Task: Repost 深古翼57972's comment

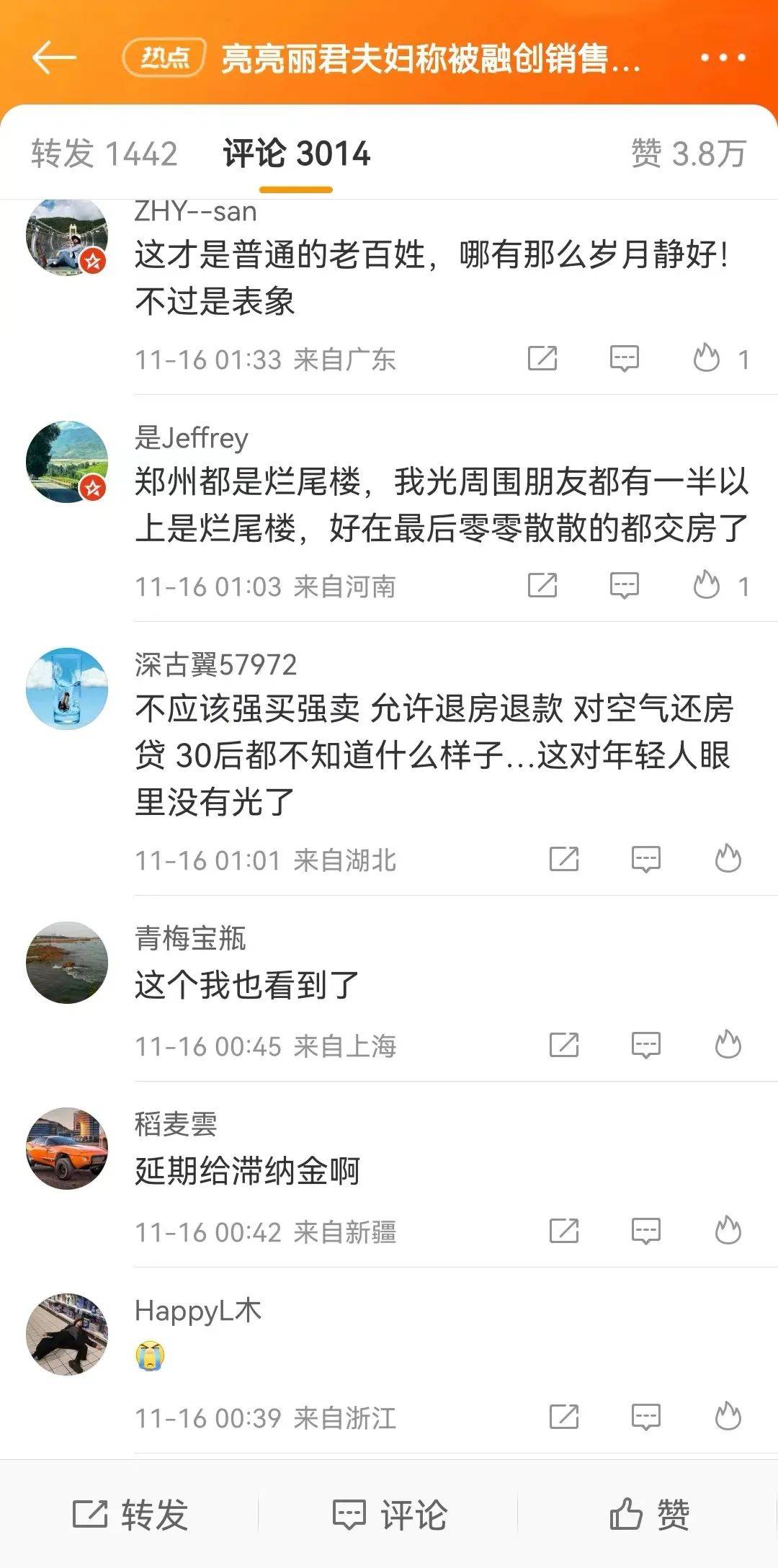Action: [564, 859]
